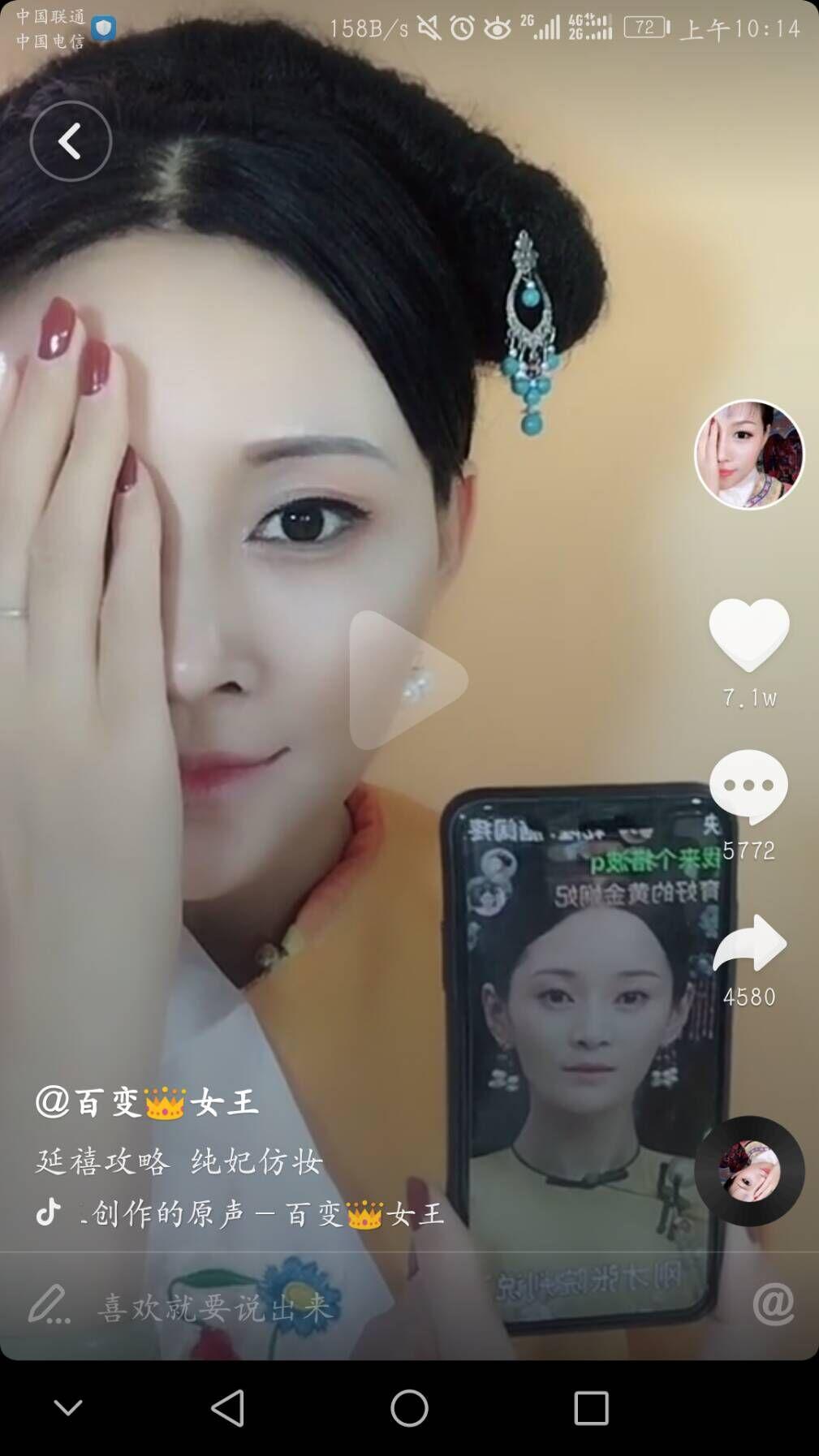Share this video via the arrow icon
Viewport: 819px width, 1456px height.
point(749,943)
